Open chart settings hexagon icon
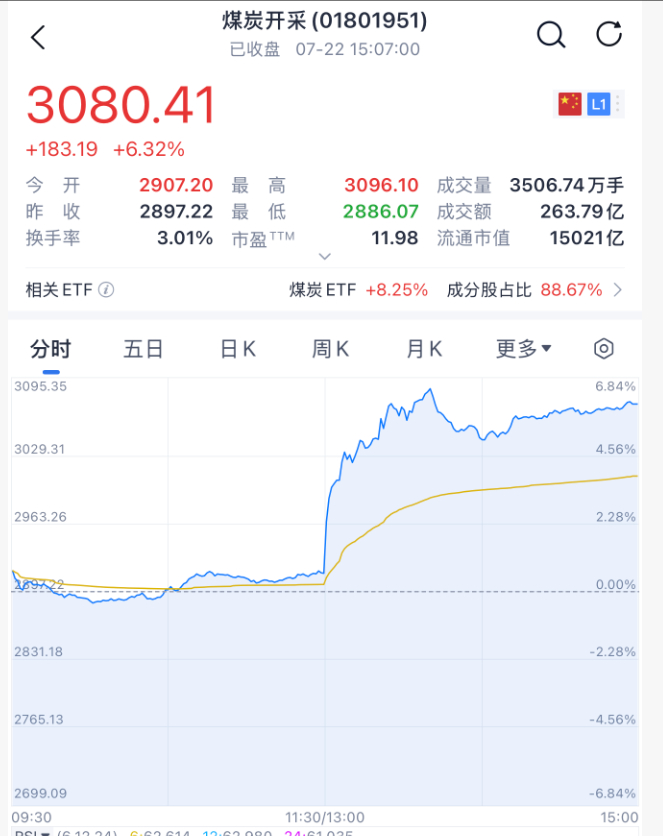Image resolution: width=663 pixels, height=836 pixels. pos(603,349)
